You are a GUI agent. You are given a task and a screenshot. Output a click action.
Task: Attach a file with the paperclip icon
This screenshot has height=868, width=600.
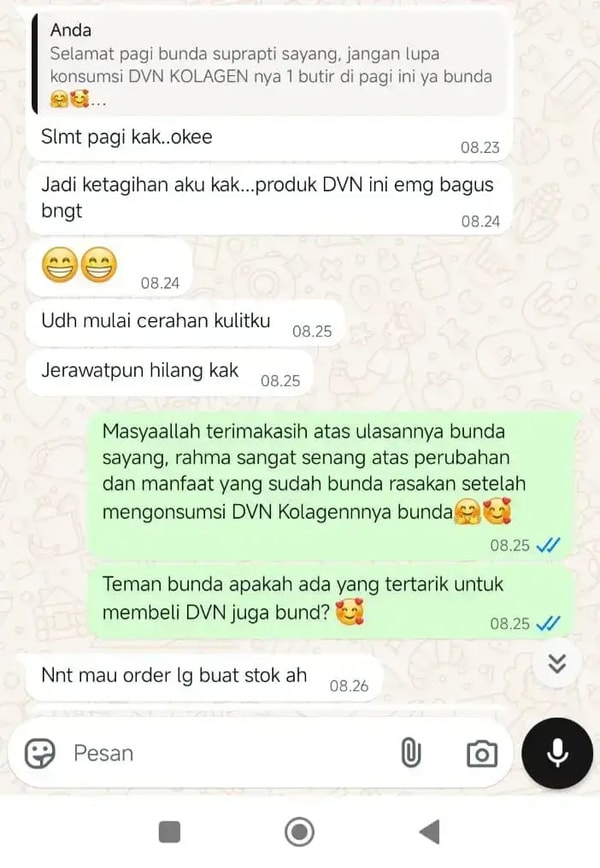point(411,753)
